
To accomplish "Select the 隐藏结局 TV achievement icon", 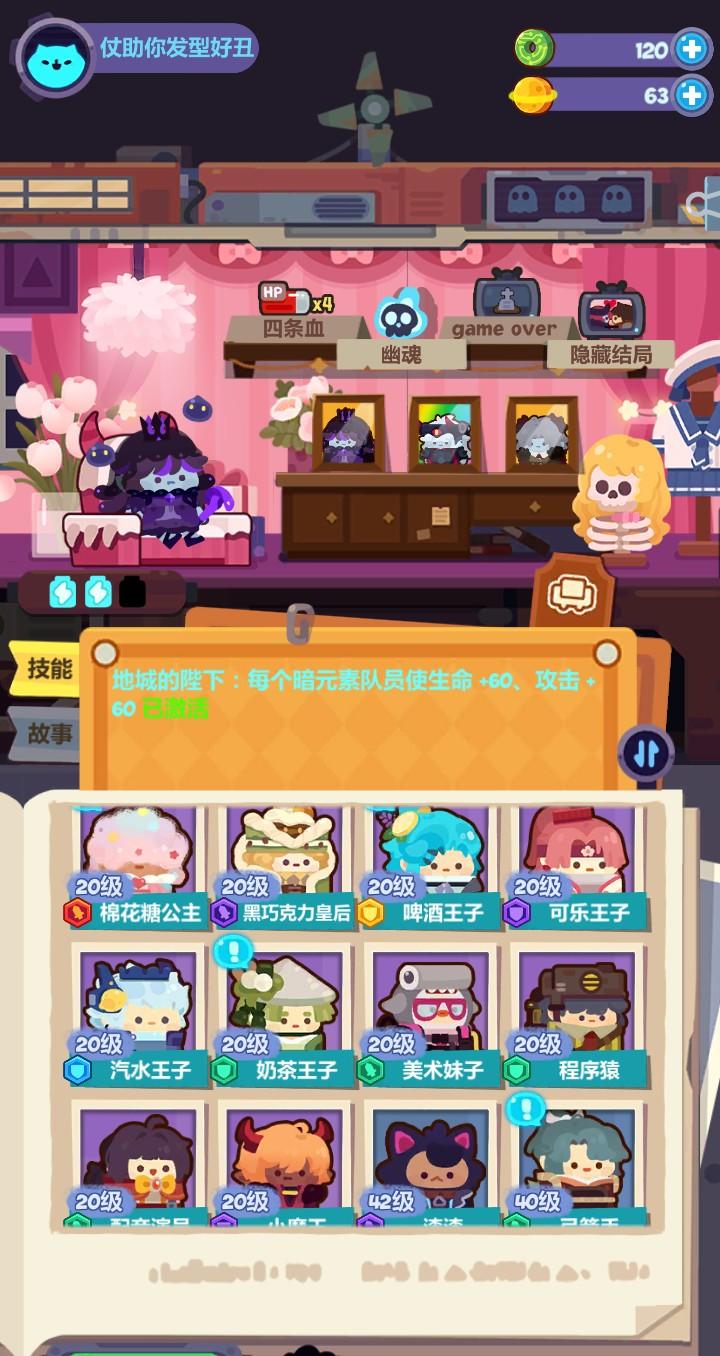I will point(612,311).
